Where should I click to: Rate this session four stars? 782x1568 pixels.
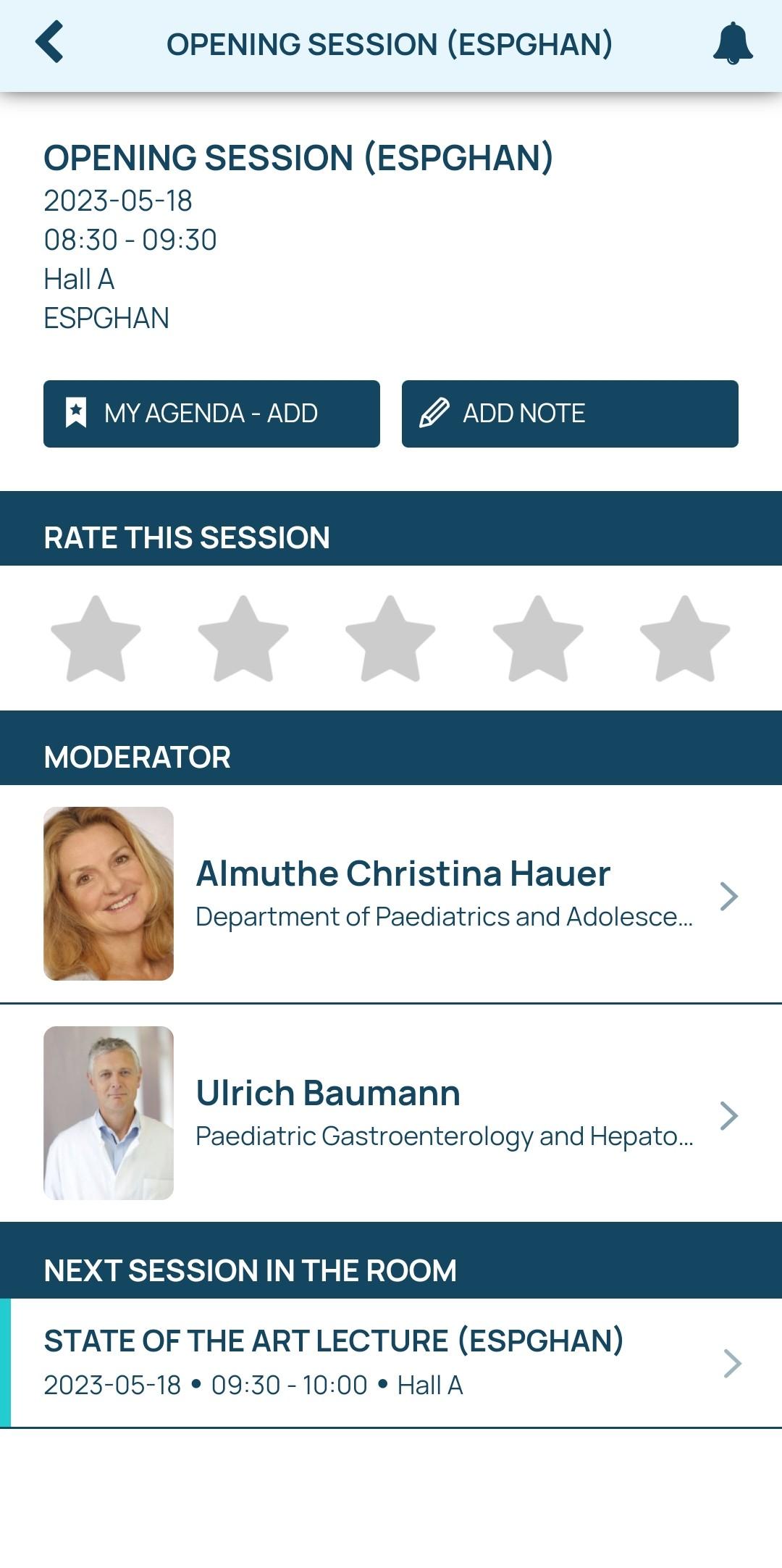click(x=538, y=638)
